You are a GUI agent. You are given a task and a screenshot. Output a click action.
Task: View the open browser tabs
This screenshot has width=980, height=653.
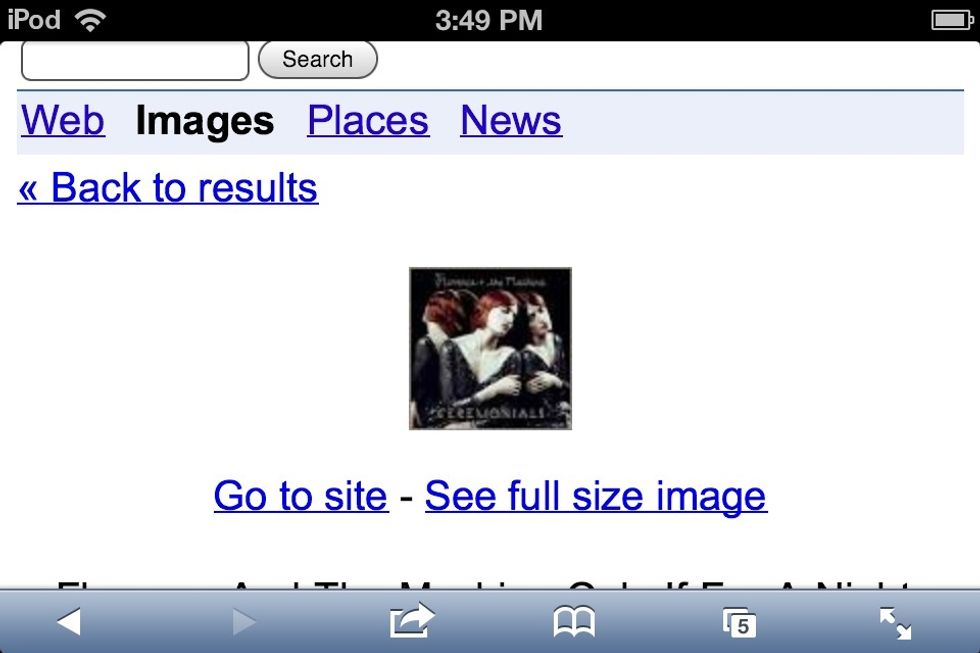pos(739,623)
